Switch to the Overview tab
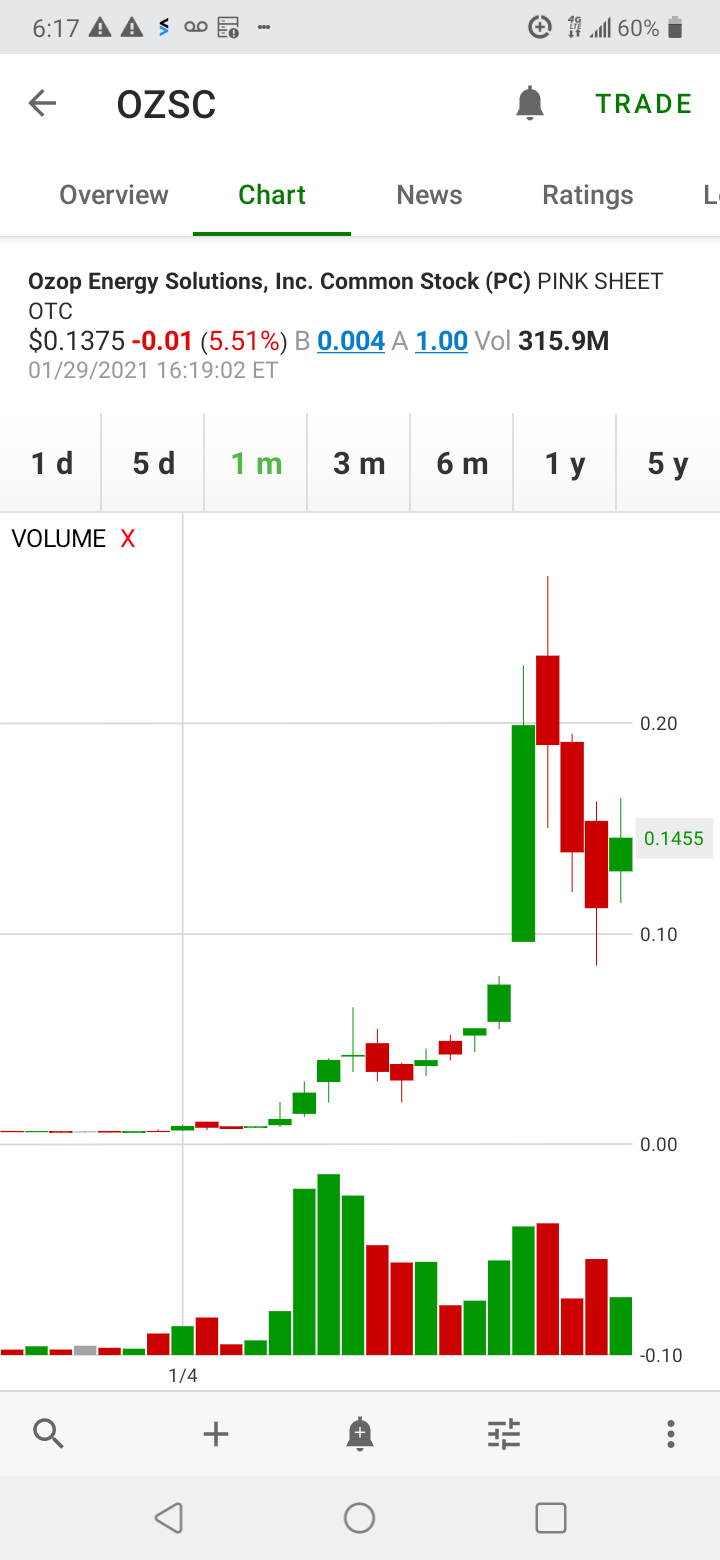Screen dimensions: 720x1560 (114, 195)
